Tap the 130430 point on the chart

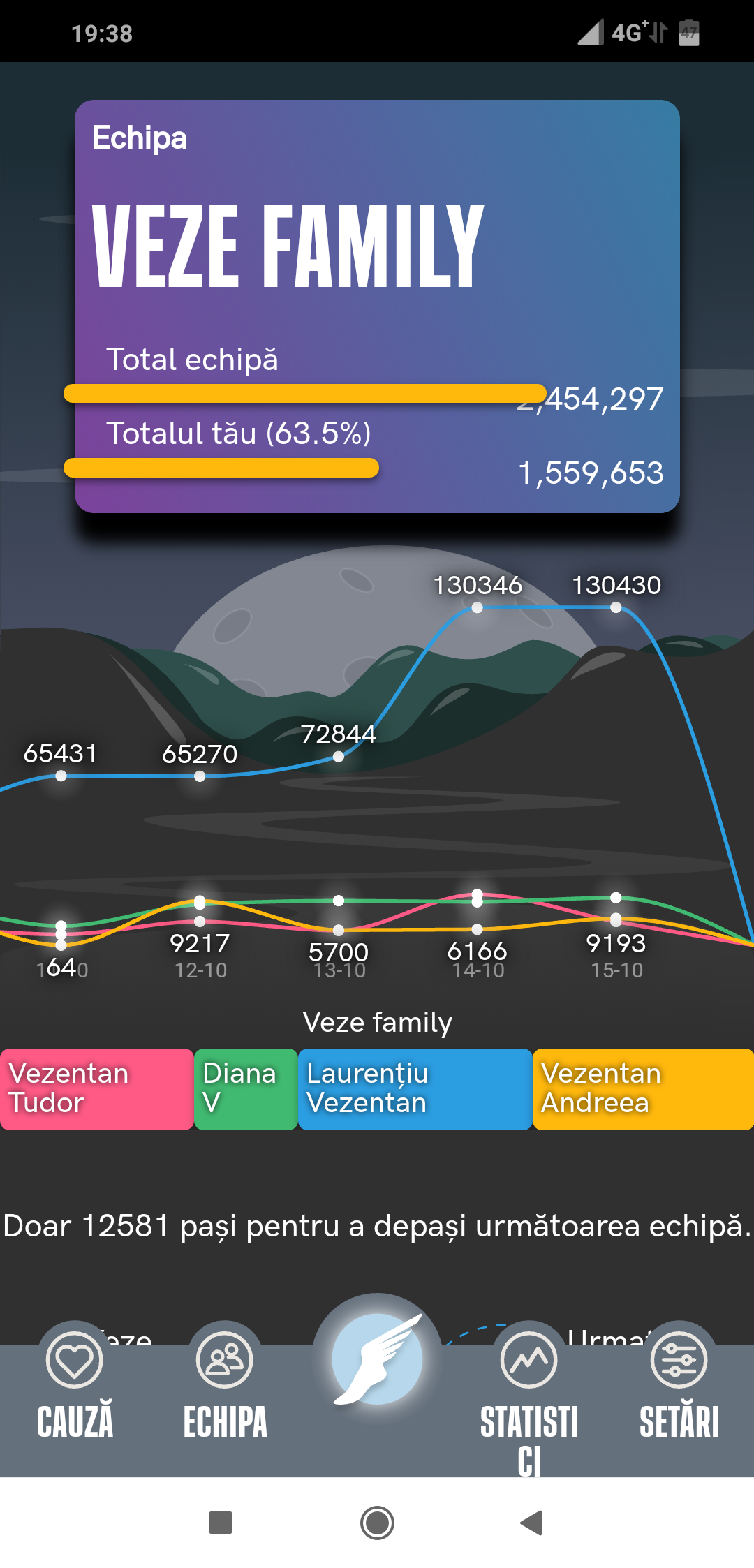(x=616, y=607)
